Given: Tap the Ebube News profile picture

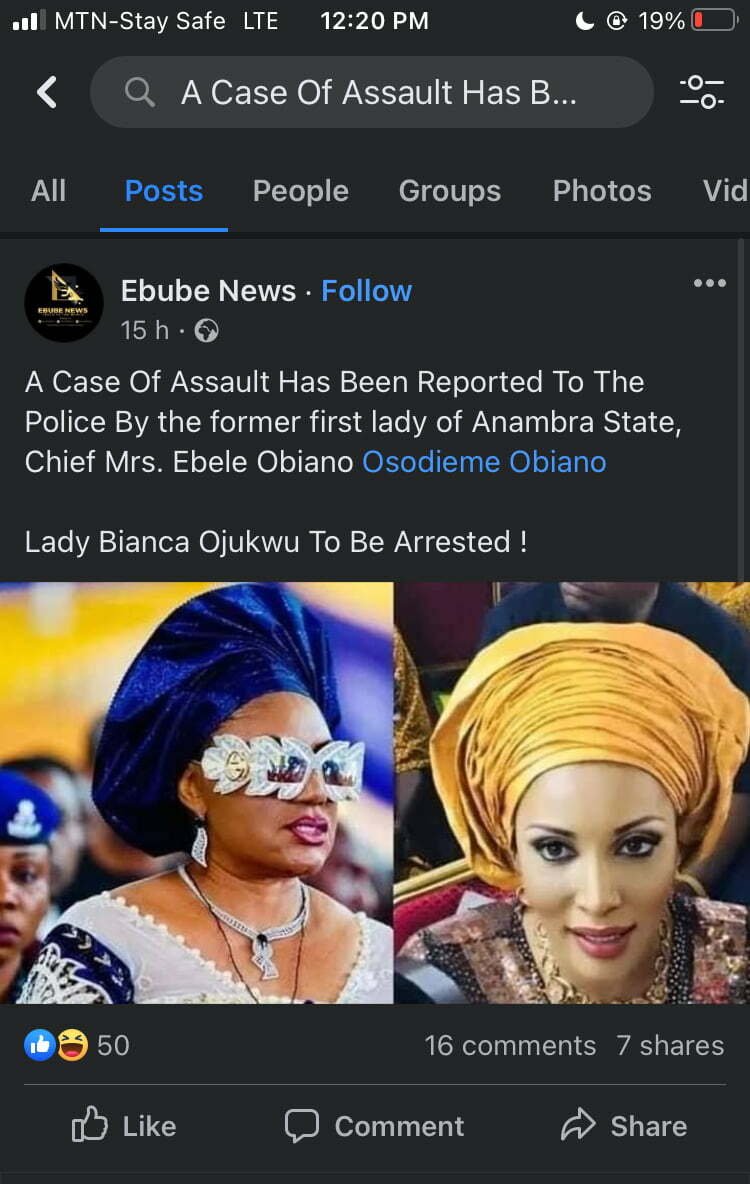Looking at the screenshot, I should 64,303.
